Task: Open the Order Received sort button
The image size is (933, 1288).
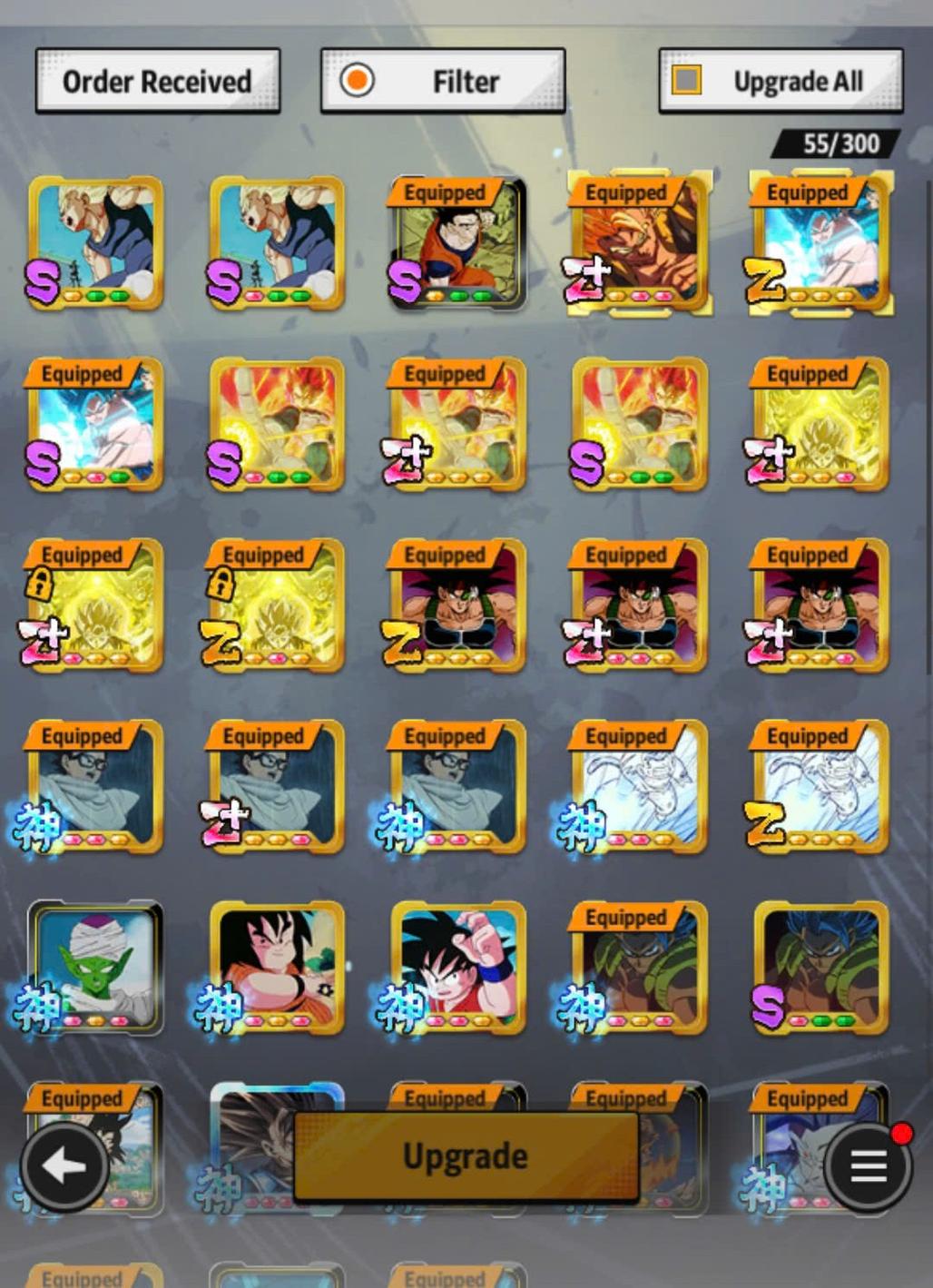Action: pyautogui.click(x=157, y=82)
